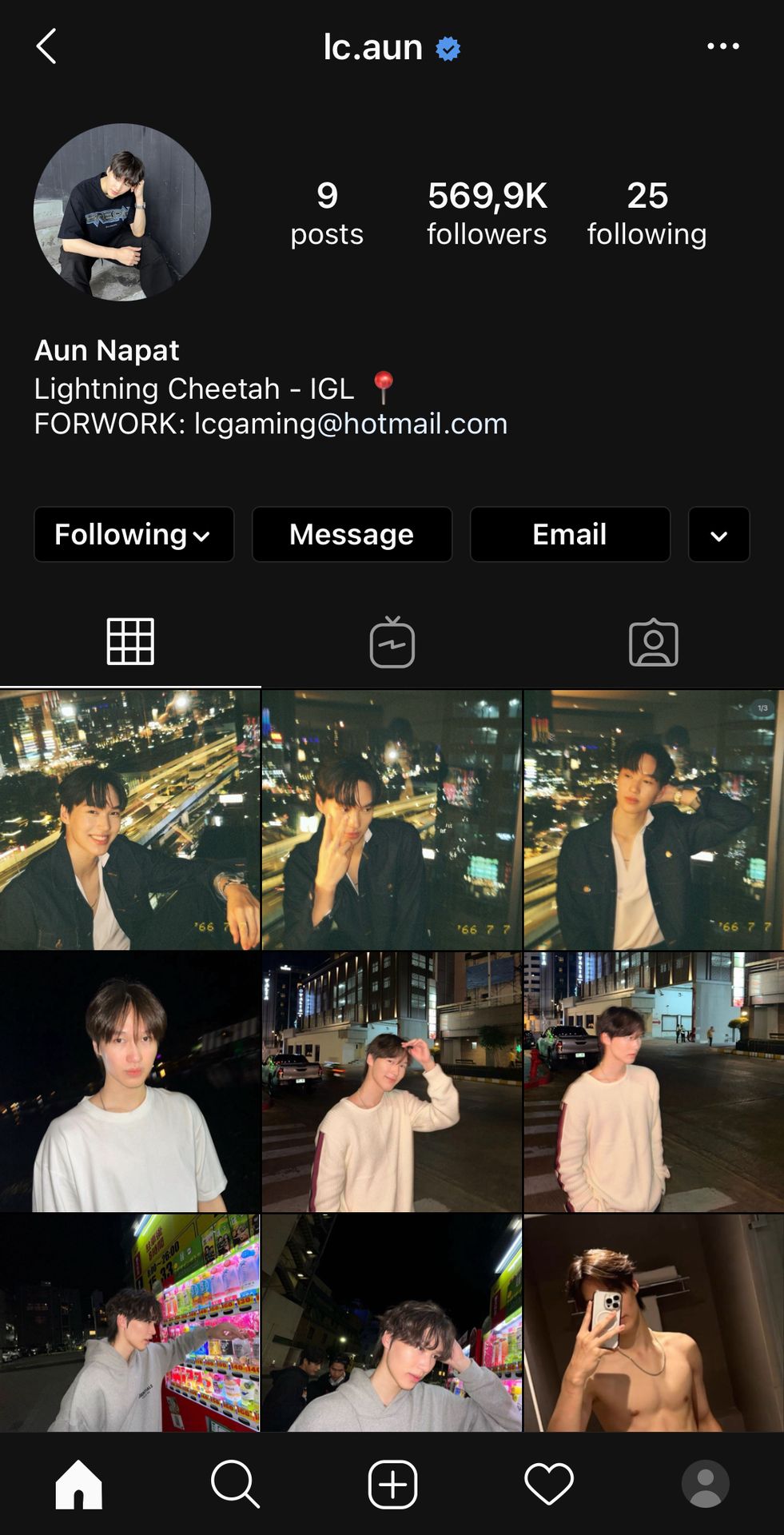Expand suggested accounts chevron button

(x=718, y=535)
